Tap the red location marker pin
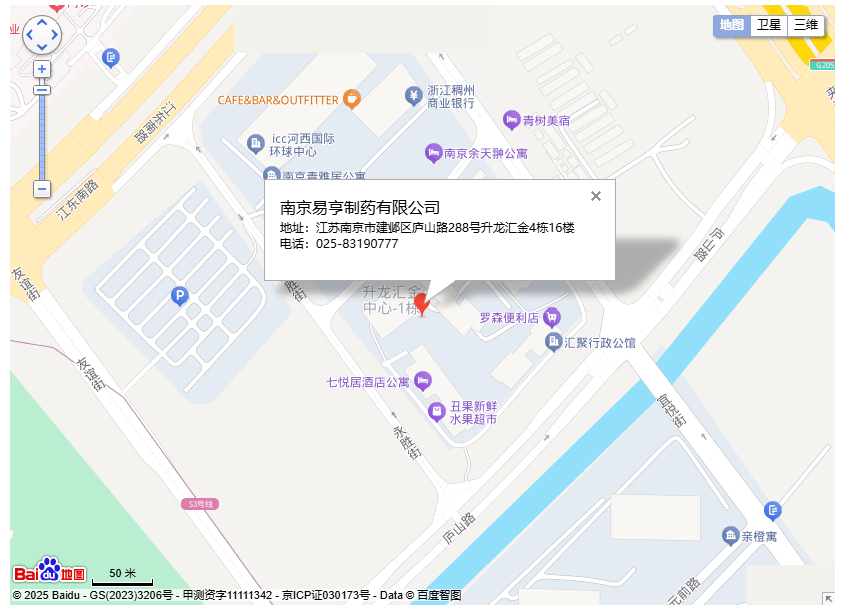848x612 pixels. (x=422, y=303)
